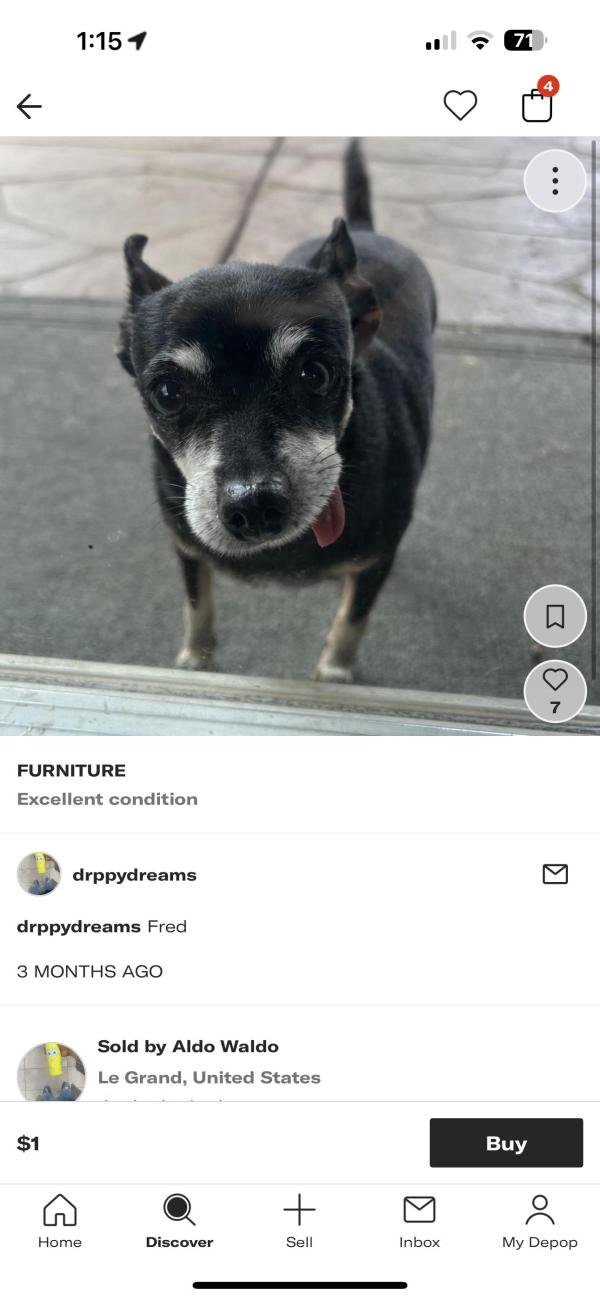Screen dimensions: 600x1300
Task: Save this listing with the bookmark
Action: [555, 617]
